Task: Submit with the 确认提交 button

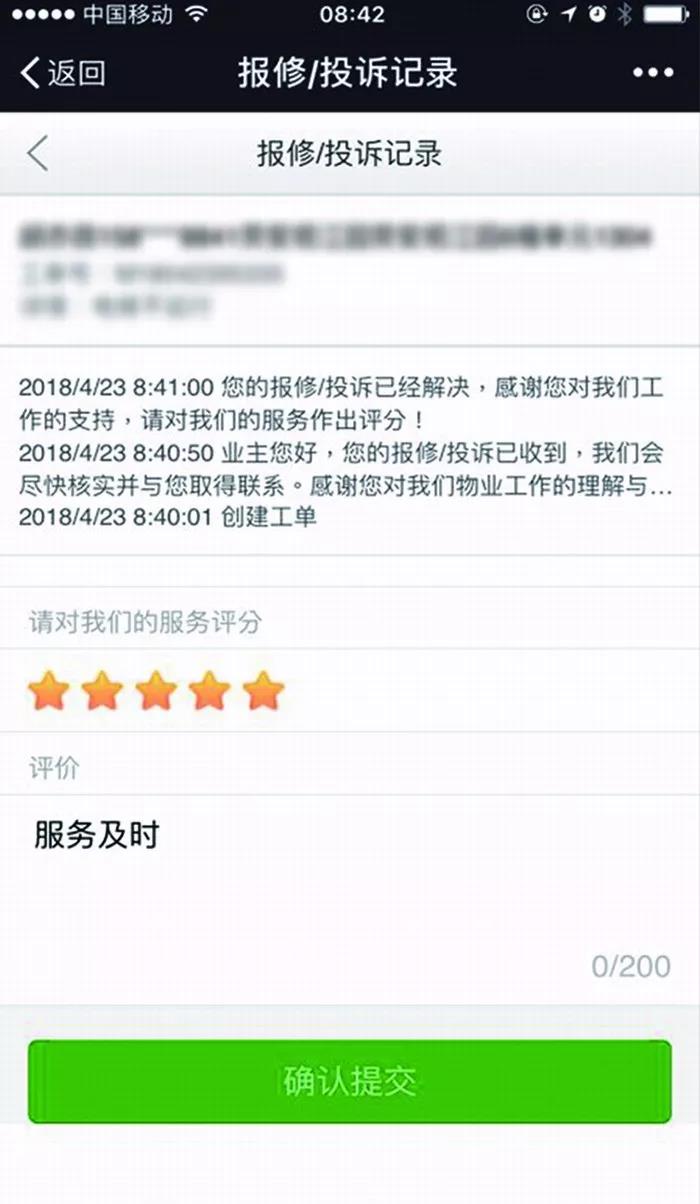Action: pyautogui.click(x=350, y=1081)
